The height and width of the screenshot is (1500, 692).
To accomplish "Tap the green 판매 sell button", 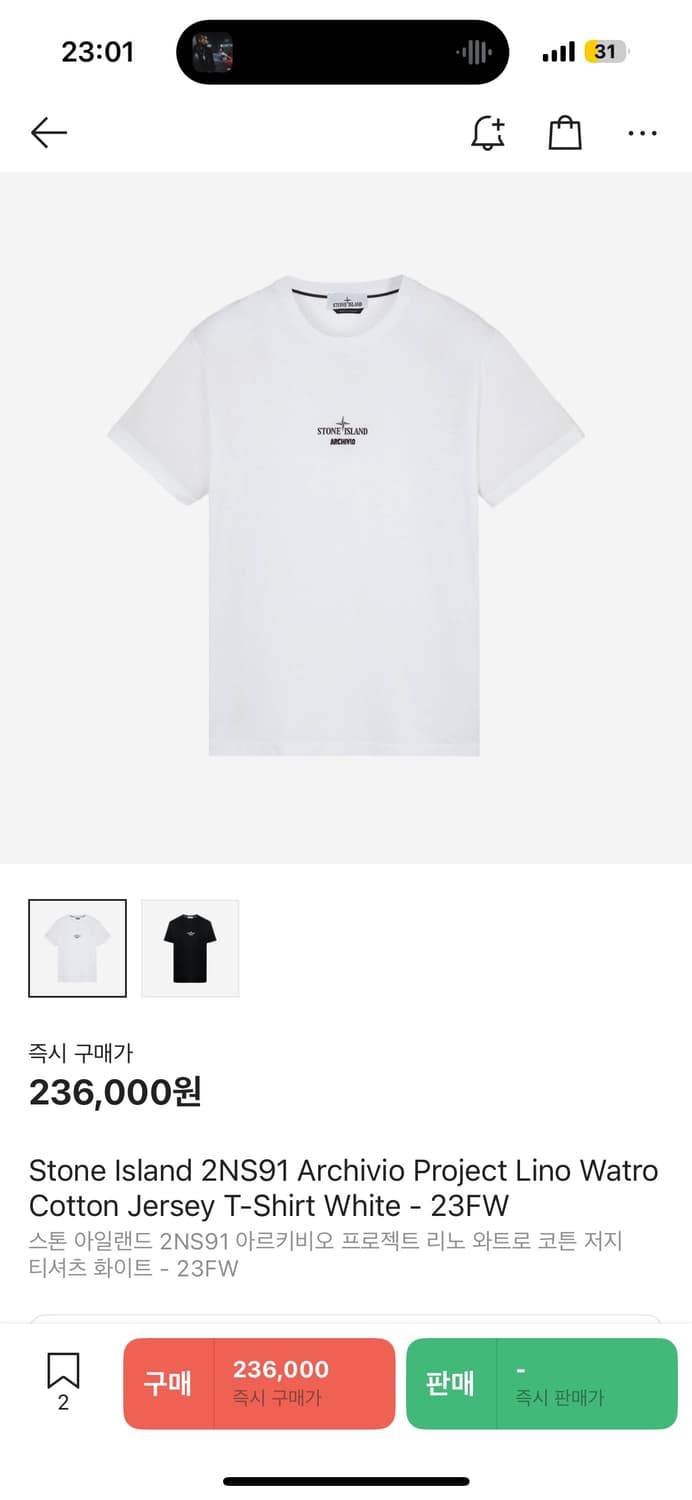I will click(x=541, y=1383).
